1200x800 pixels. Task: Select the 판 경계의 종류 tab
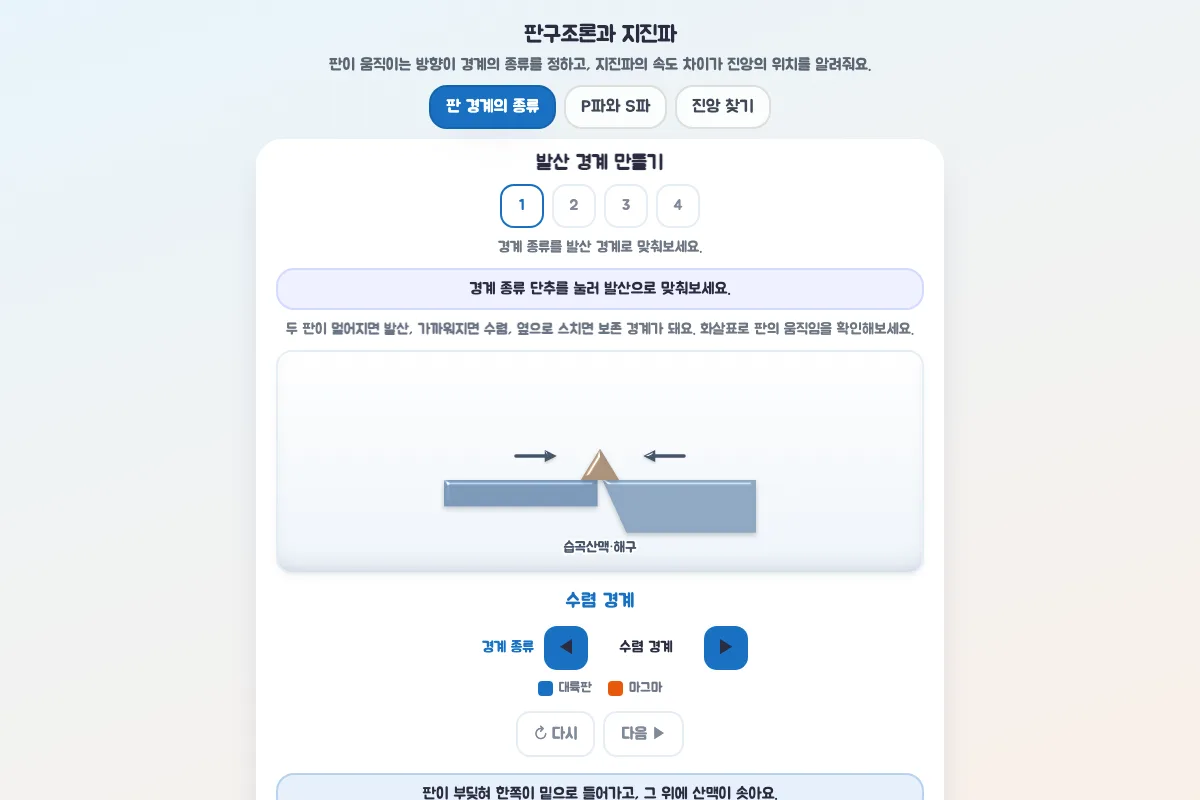pos(492,107)
